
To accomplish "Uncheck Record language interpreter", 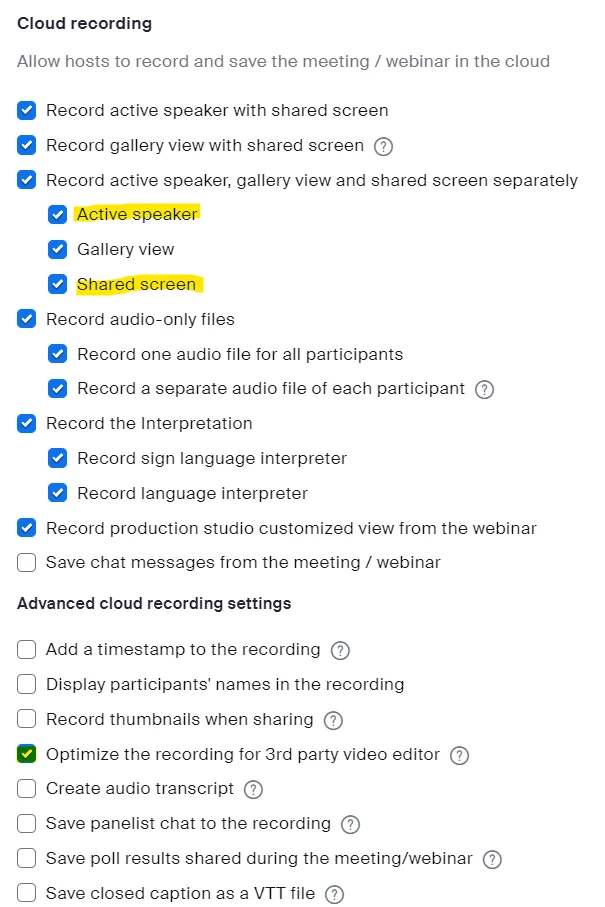I will tap(58, 494).
